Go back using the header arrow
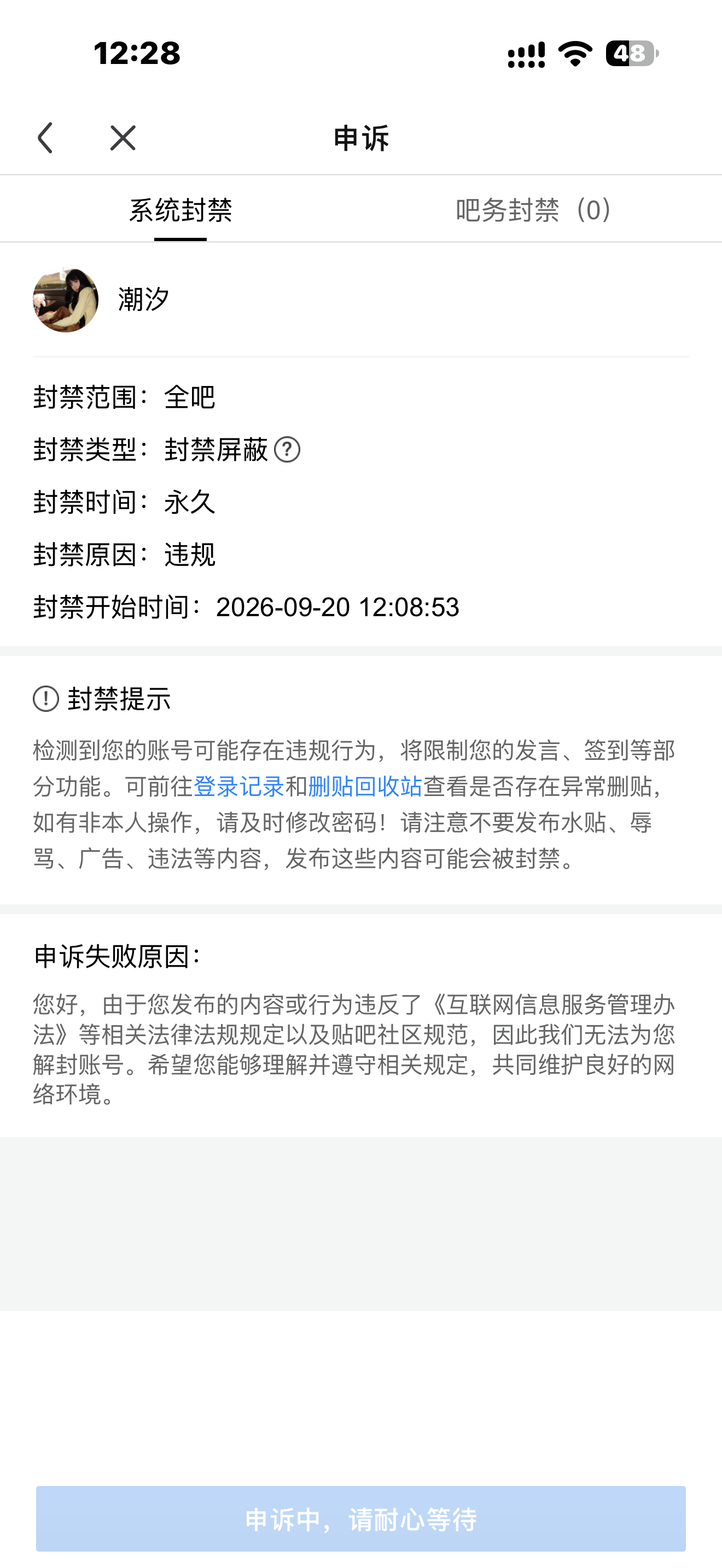This screenshot has height=1568, width=722. tap(45, 138)
